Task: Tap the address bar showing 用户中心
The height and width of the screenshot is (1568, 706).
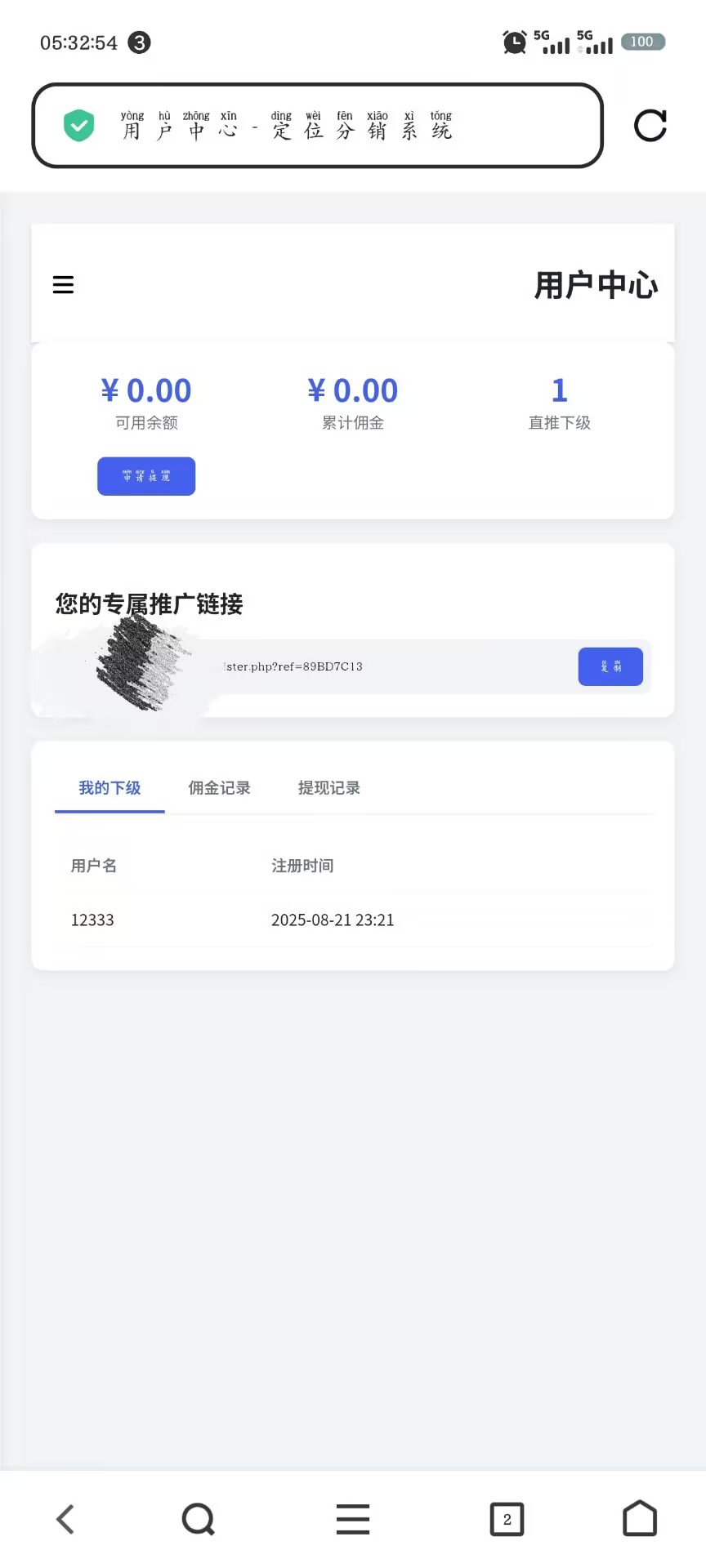Action: click(317, 126)
